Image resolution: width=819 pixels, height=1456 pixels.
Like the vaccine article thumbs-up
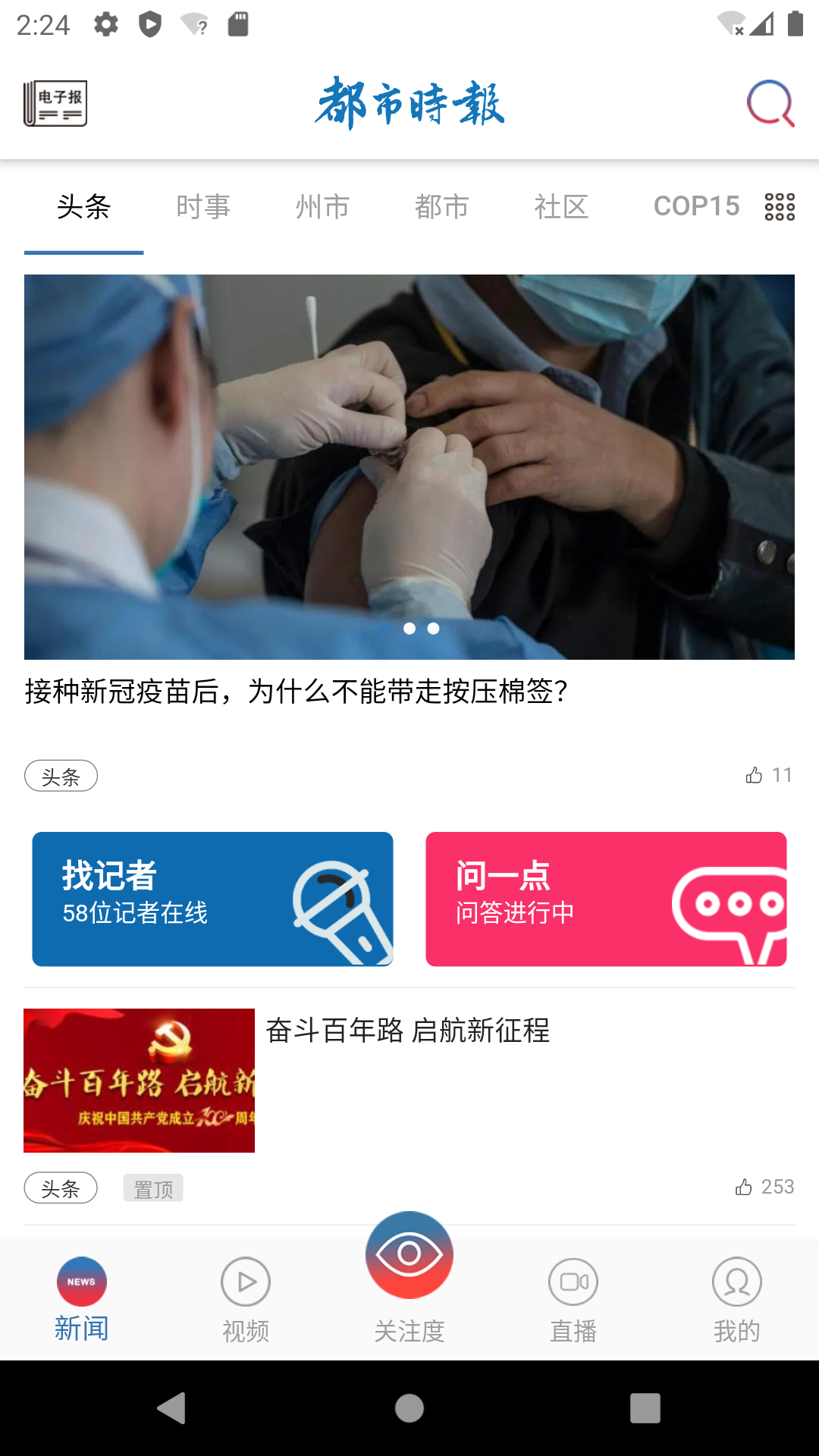pos(755,775)
